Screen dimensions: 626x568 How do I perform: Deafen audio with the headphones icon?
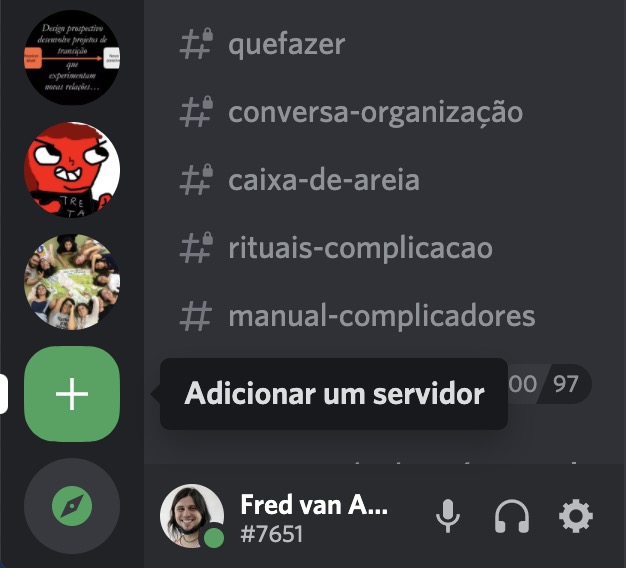pos(511,517)
